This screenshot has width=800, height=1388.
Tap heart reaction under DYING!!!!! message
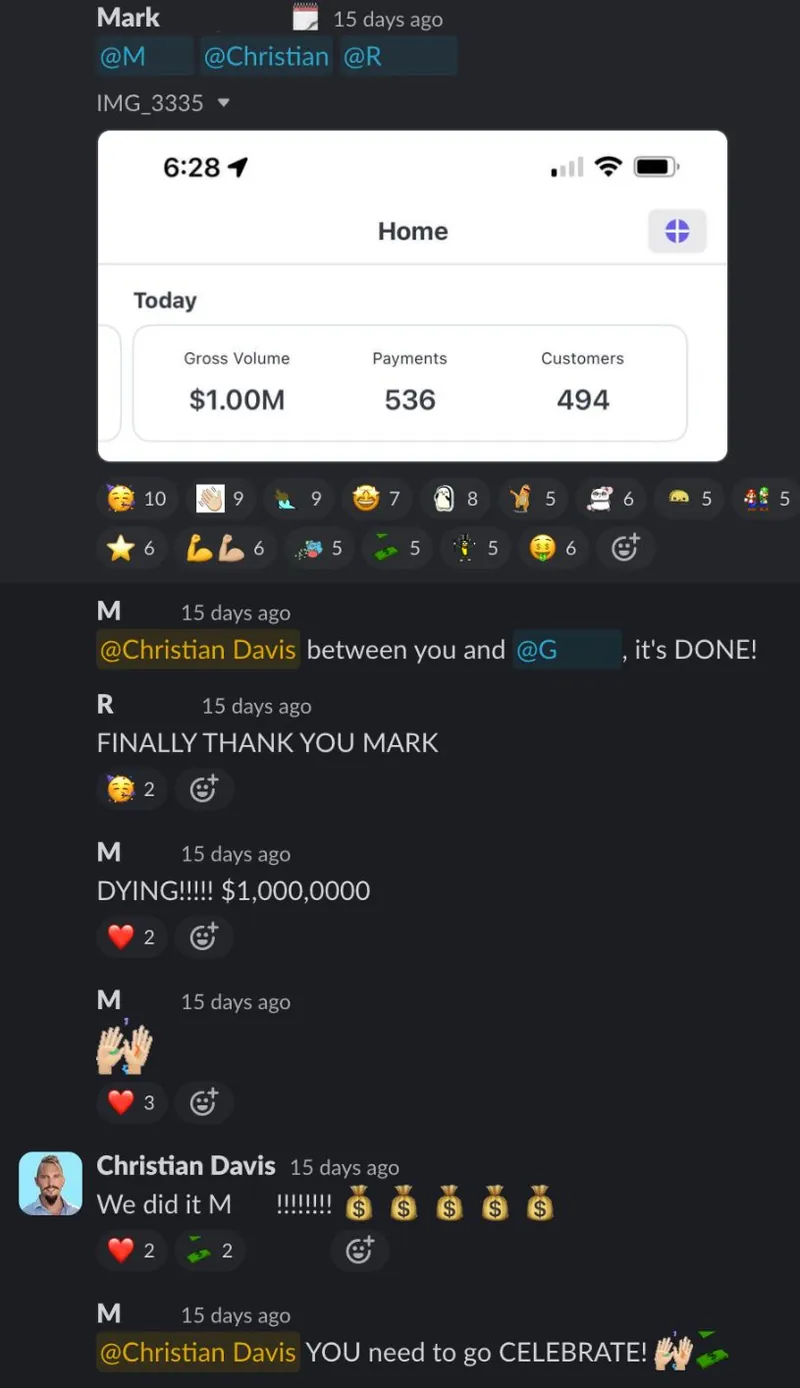[131, 937]
